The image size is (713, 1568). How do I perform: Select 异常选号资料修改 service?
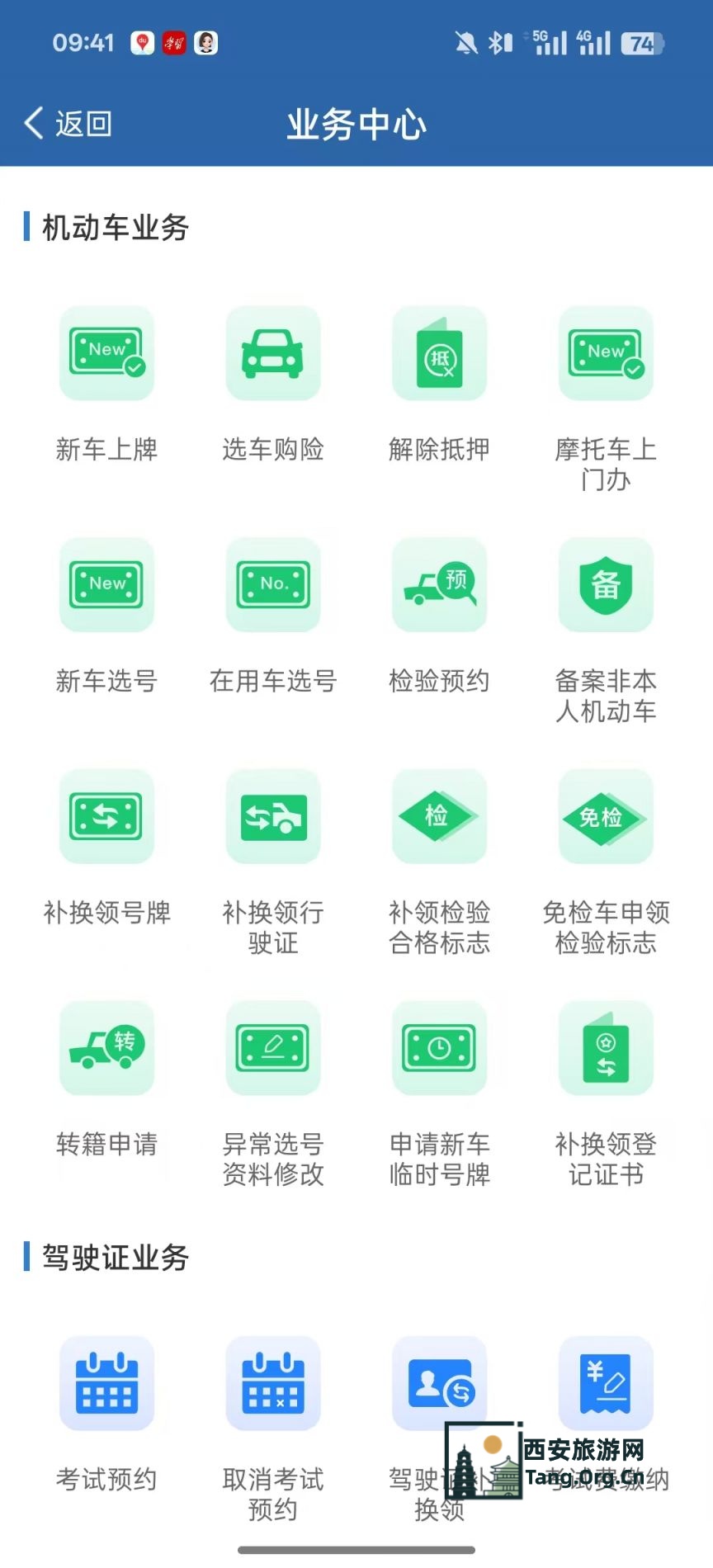click(x=273, y=1049)
